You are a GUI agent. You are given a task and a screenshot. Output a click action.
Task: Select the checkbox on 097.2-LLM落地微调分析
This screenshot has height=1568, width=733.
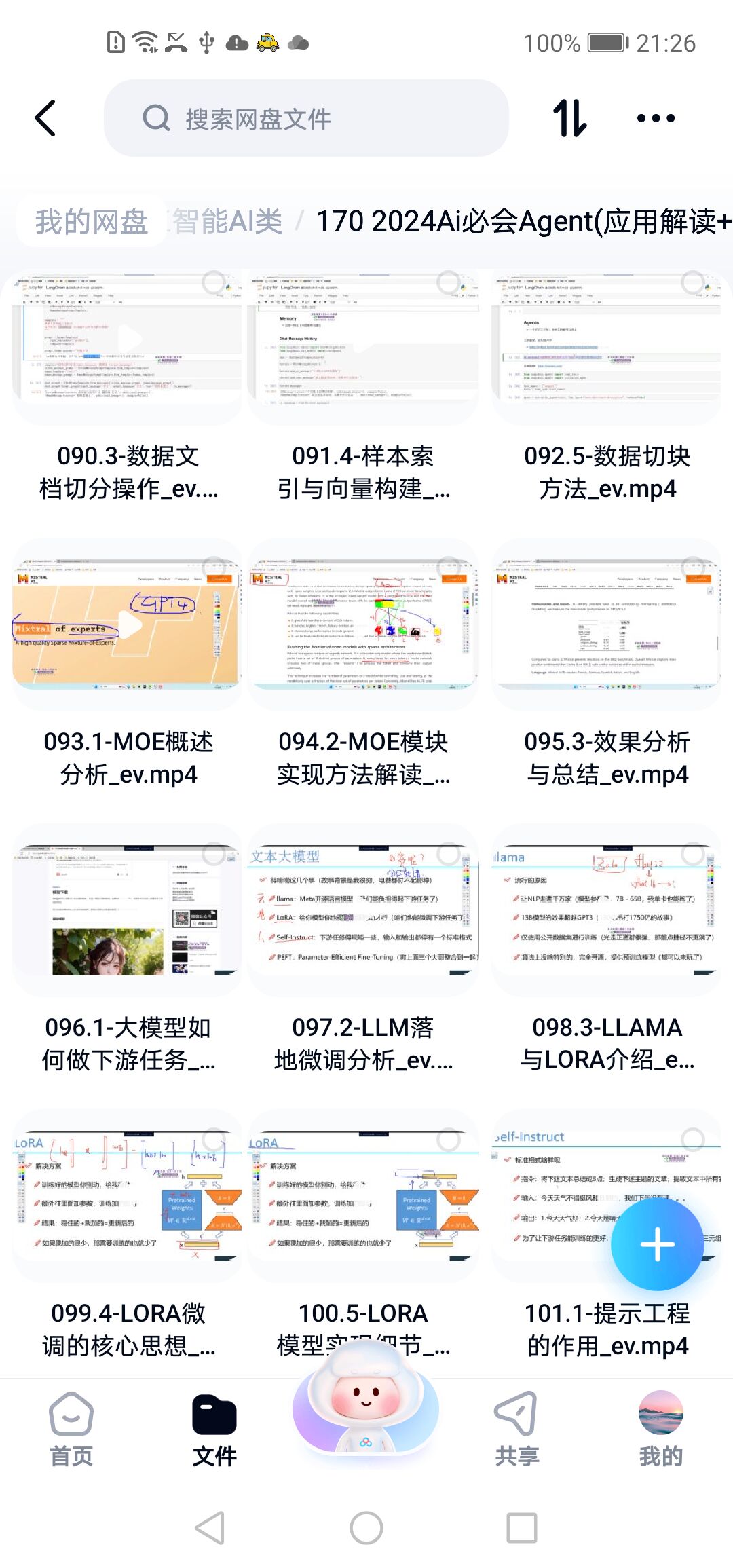pos(448,854)
